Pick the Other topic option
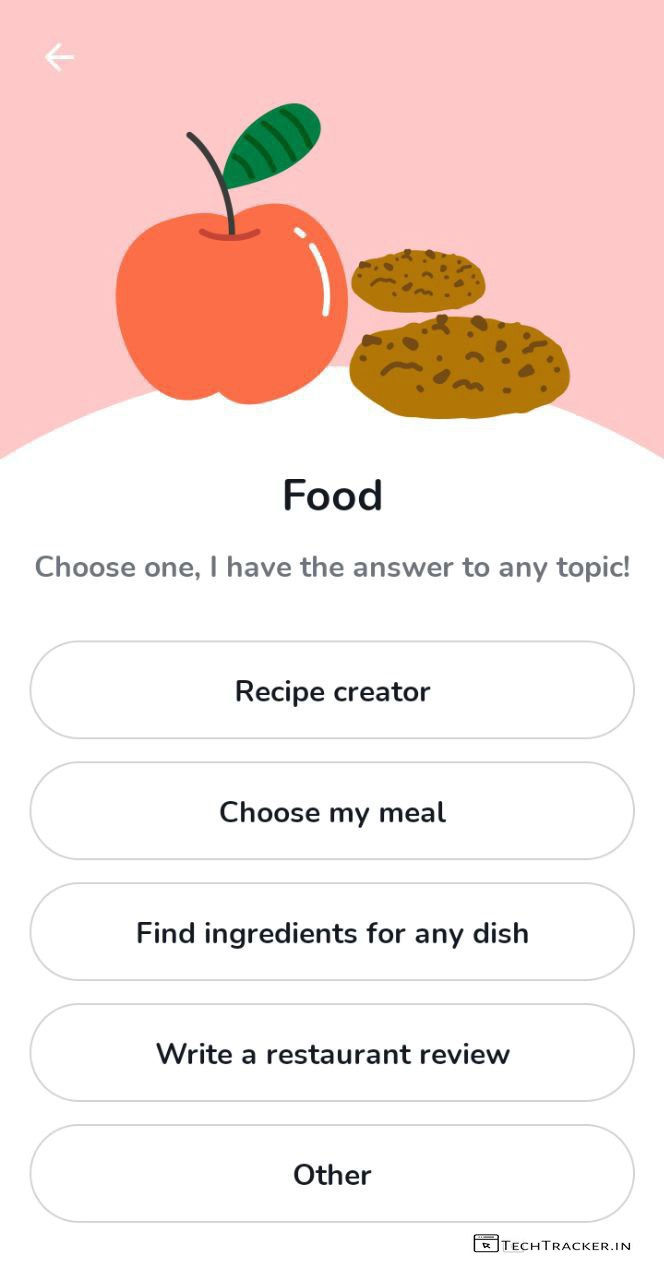The width and height of the screenshot is (664, 1280). point(332,1174)
